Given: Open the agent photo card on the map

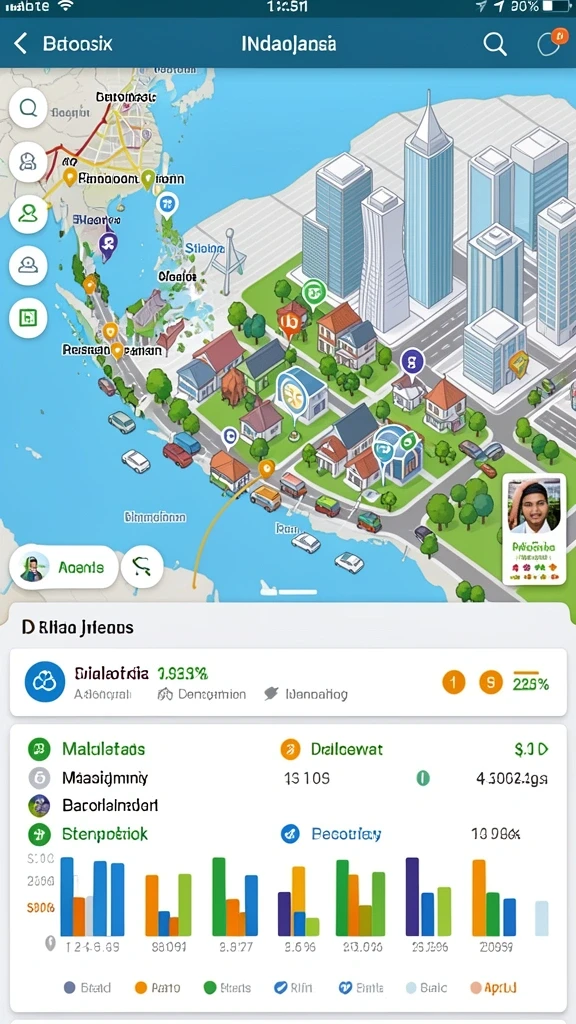Looking at the screenshot, I should (534, 529).
